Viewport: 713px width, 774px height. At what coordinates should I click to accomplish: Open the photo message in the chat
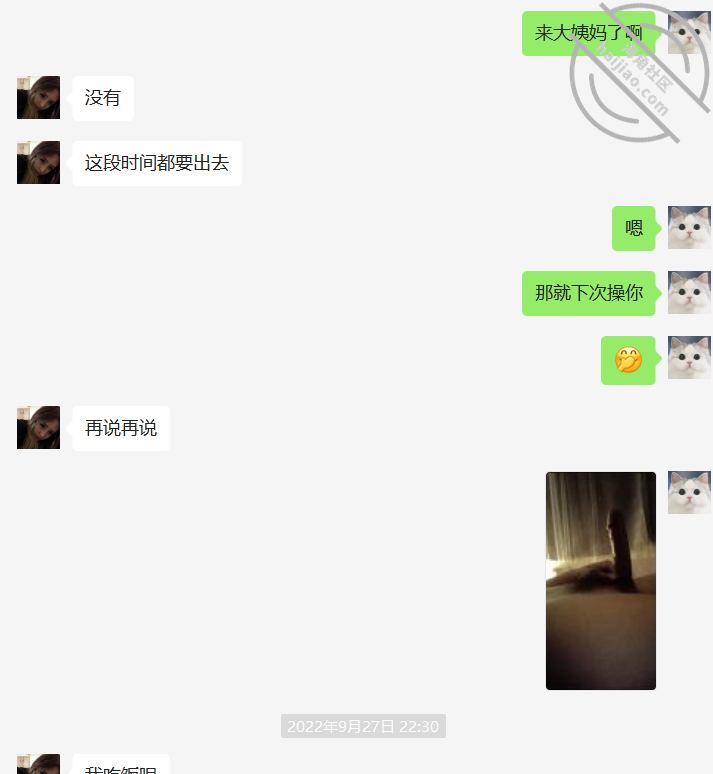click(600, 580)
